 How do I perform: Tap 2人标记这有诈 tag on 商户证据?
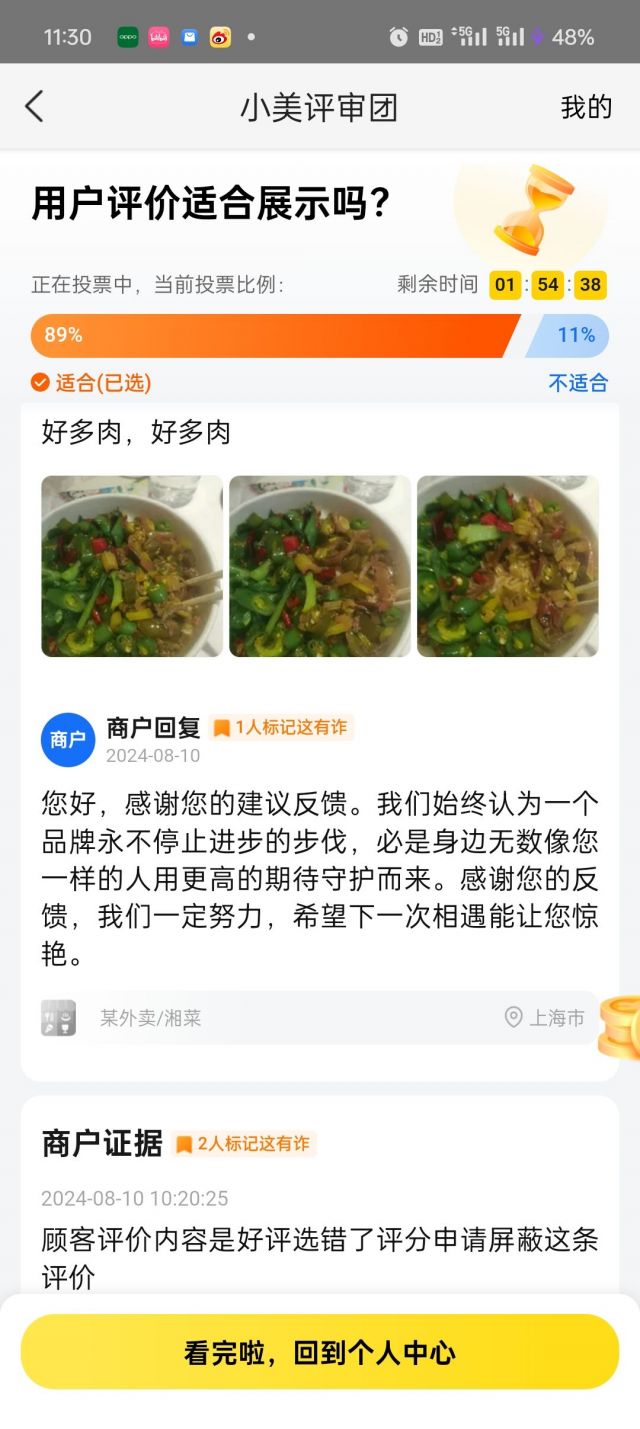coord(243,1144)
